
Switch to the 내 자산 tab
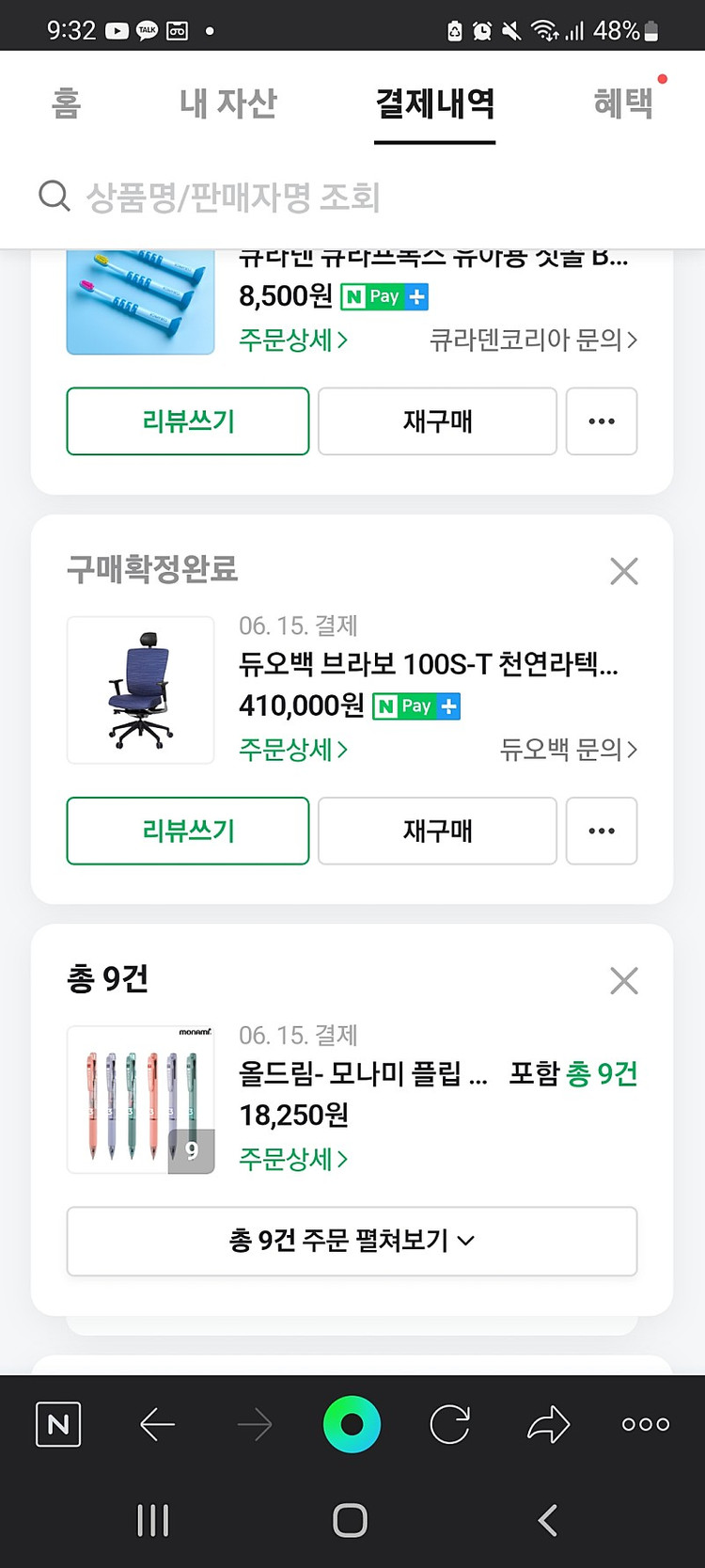[x=226, y=104]
